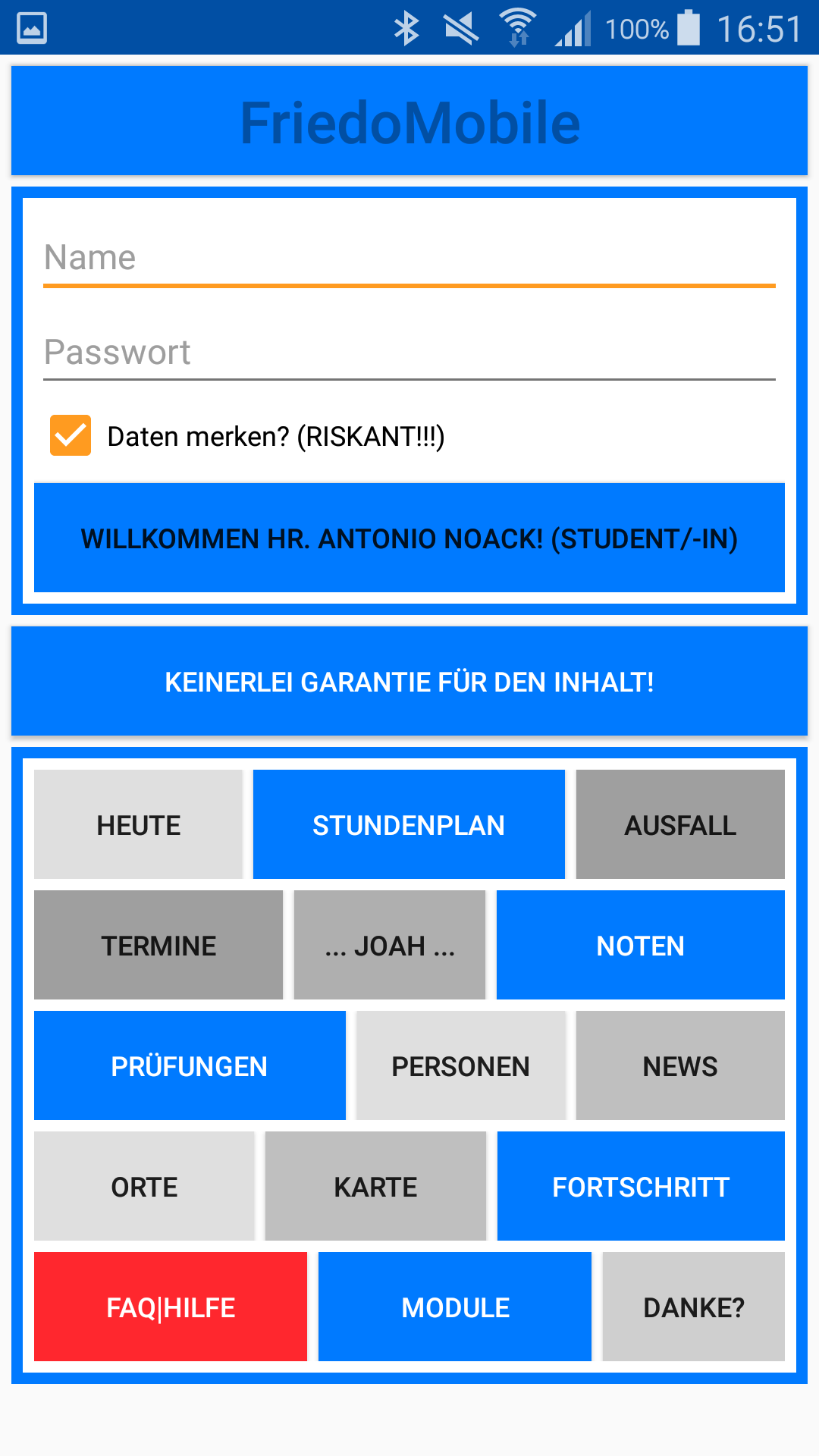Show the Karte map
This screenshot has height=1456, width=819.
point(375,1186)
